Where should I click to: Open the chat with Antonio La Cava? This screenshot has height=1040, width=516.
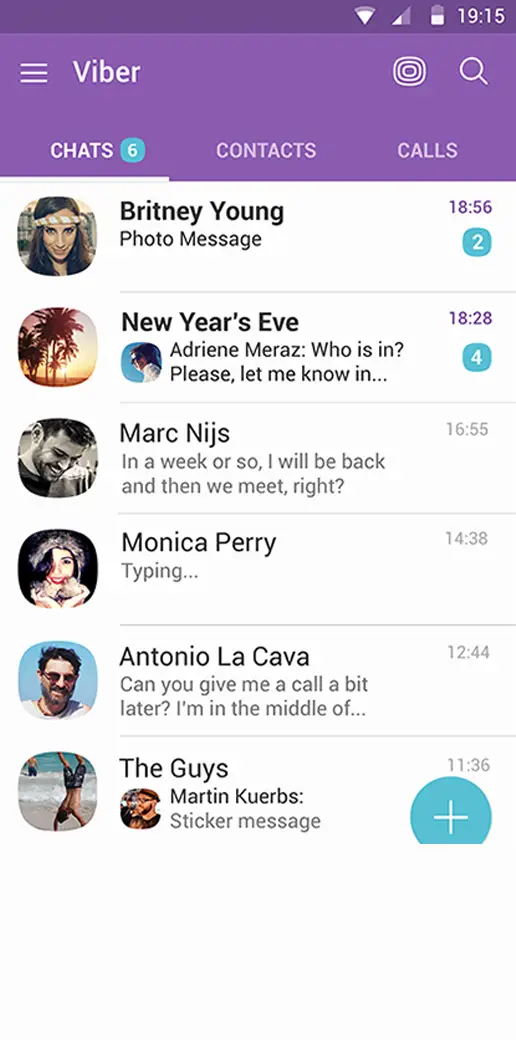coord(258,681)
